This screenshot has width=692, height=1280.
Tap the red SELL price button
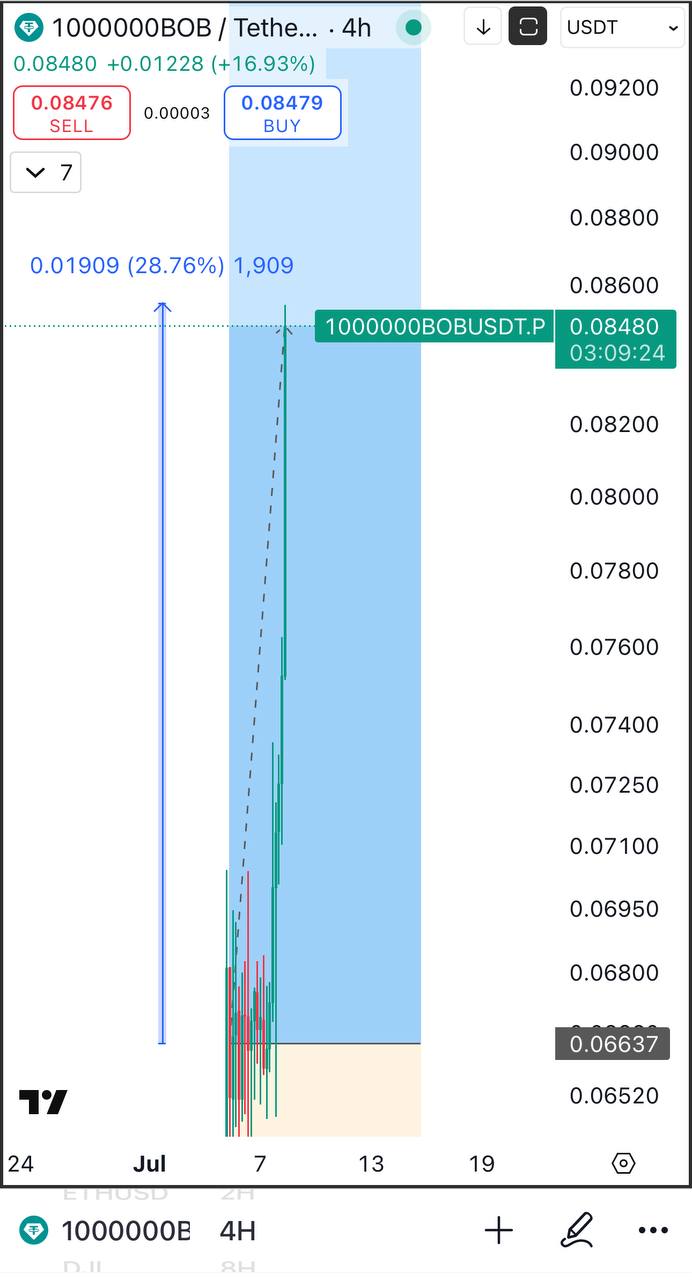(71, 113)
